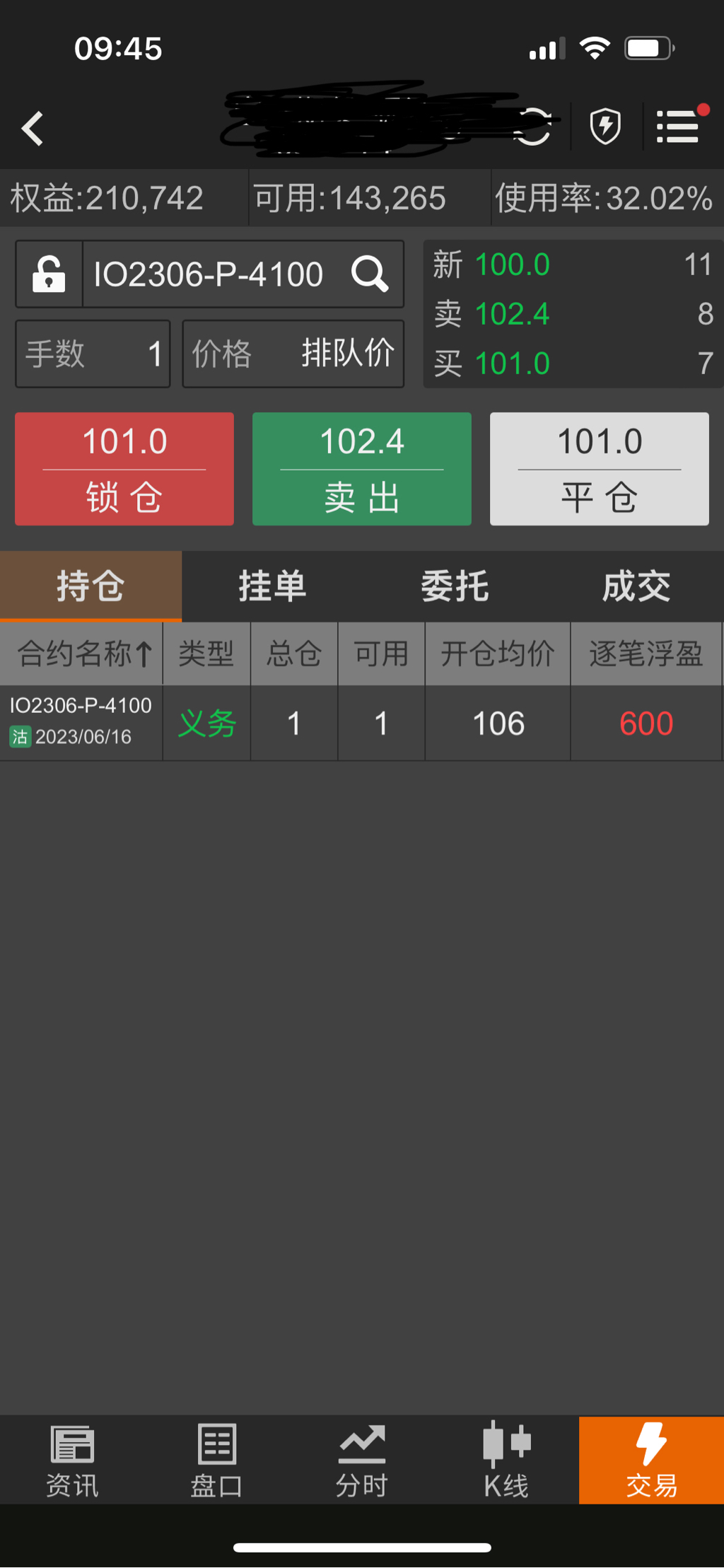Tap the 平仓 close position button

click(x=600, y=468)
